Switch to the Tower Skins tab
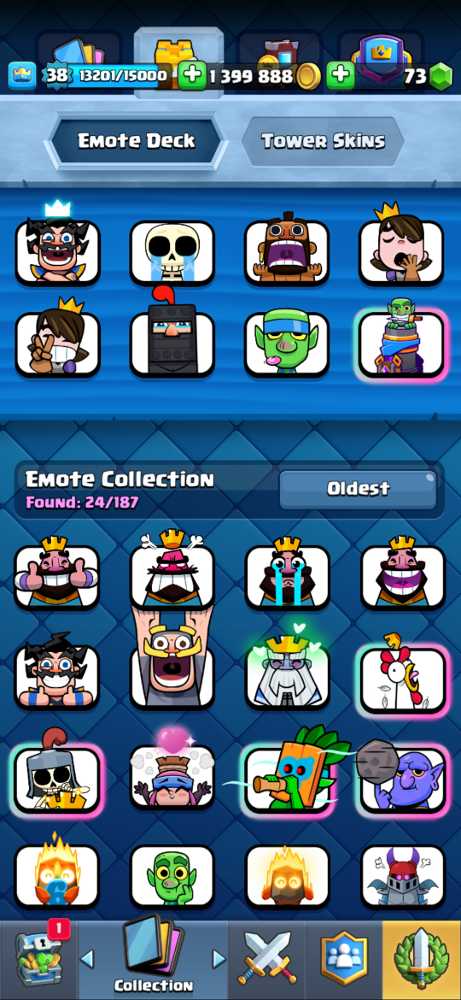Image resolution: width=461 pixels, height=1000 pixels. (x=323, y=141)
